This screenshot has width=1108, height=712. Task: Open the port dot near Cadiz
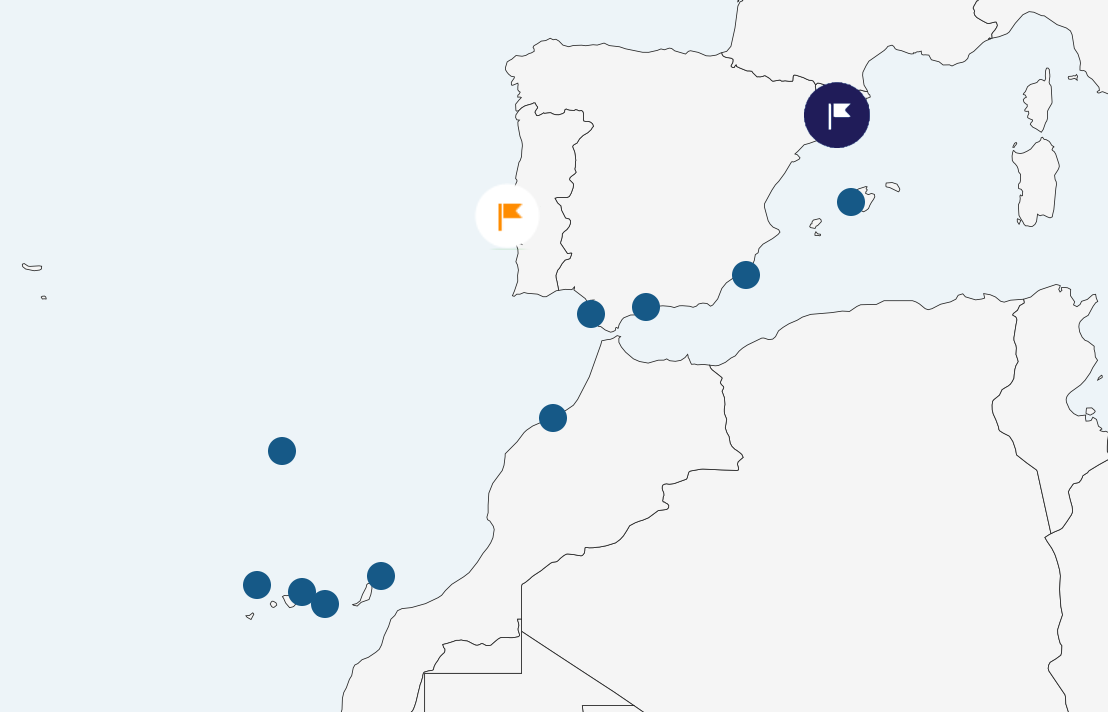click(591, 314)
